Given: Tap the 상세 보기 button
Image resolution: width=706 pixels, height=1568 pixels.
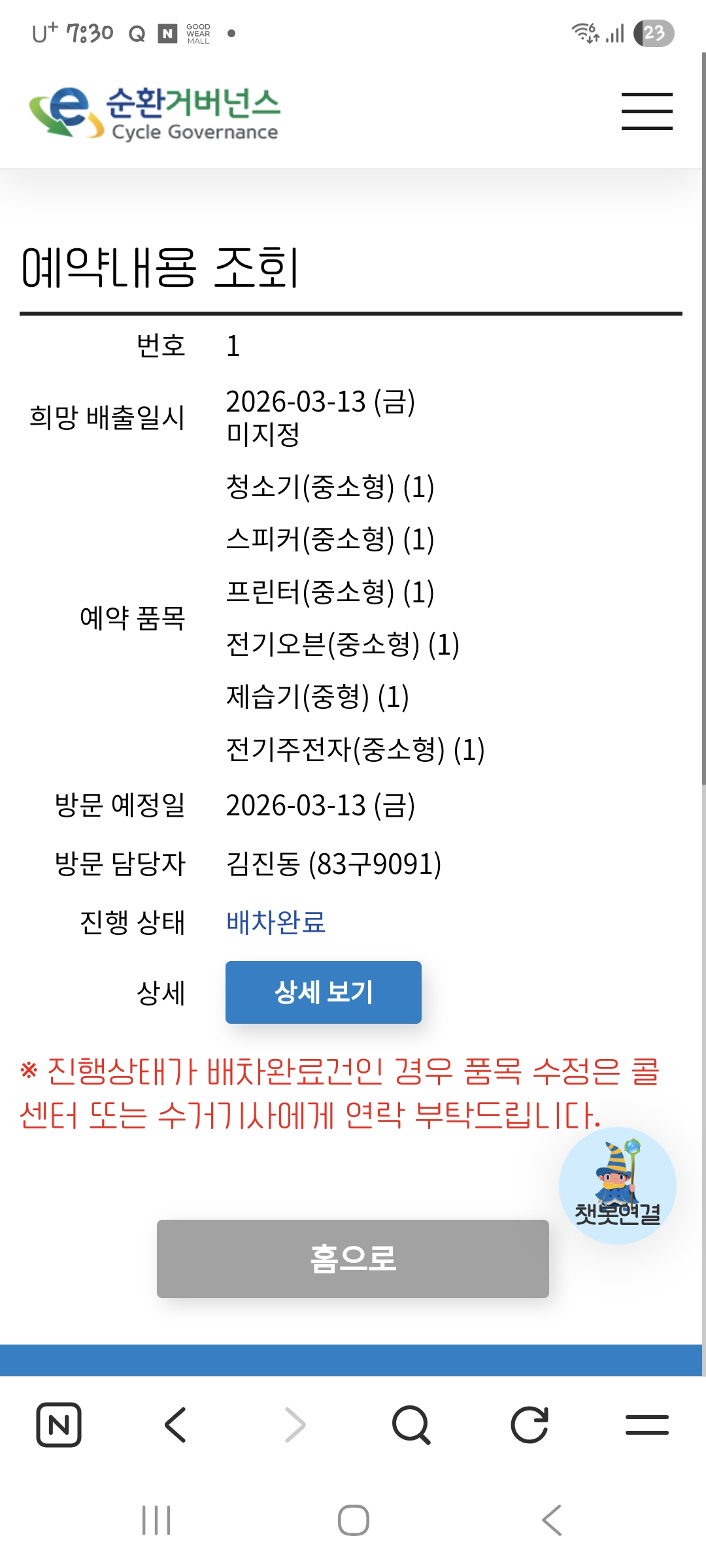Looking at the screenshot, I should [324, 992].
